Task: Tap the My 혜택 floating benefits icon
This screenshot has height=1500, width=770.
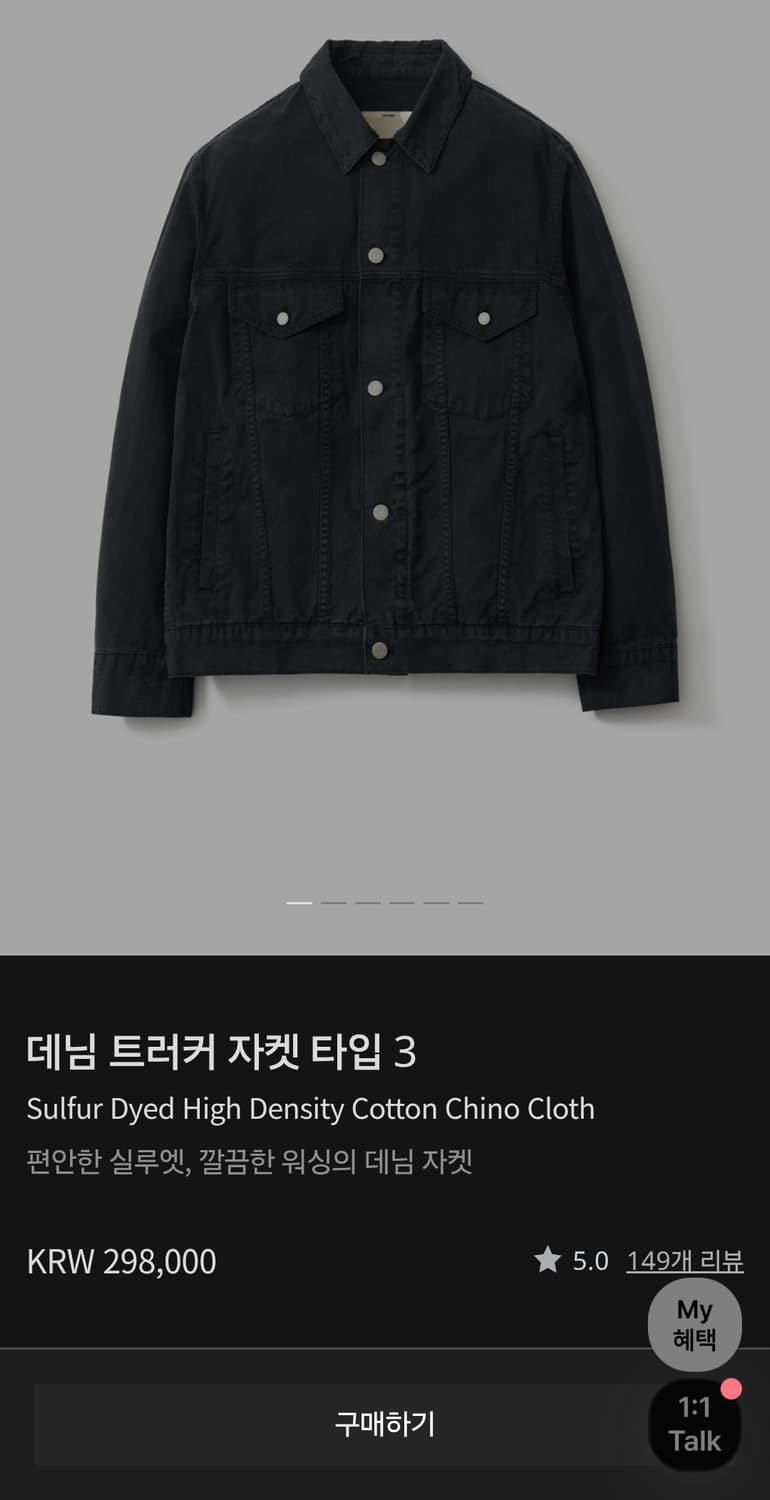Action: [697, 1324]
